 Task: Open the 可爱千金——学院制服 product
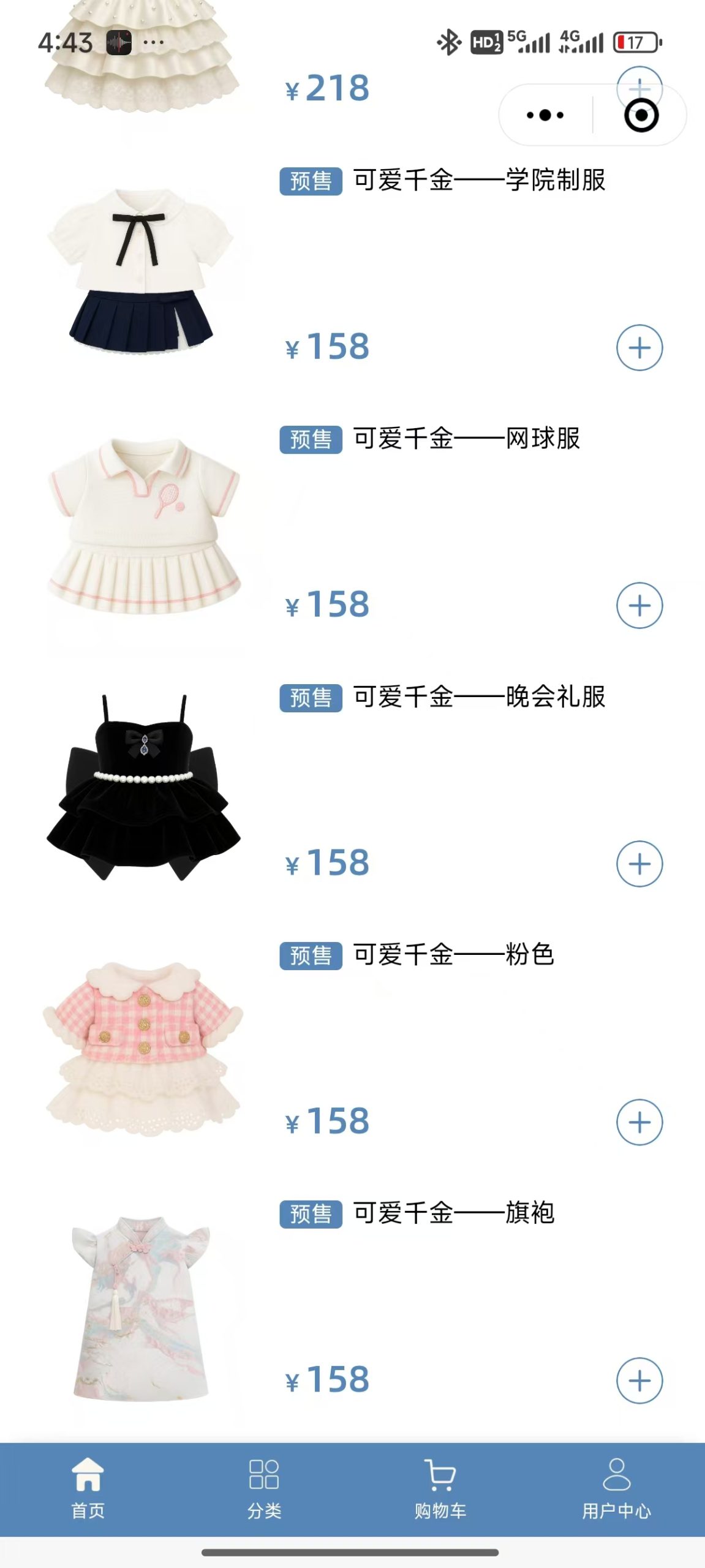pos(478,181)
